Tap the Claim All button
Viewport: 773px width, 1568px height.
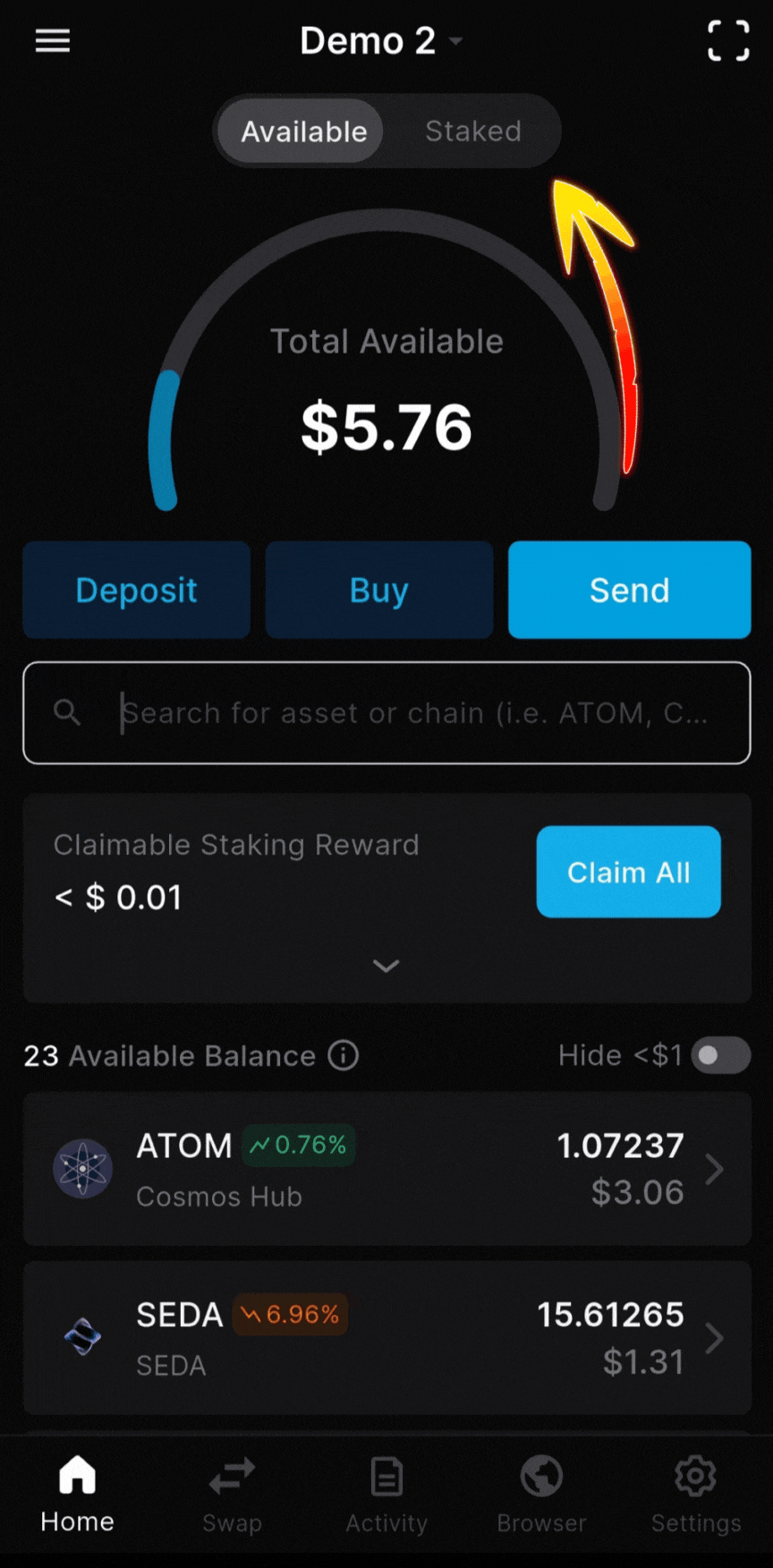coord(628,872)
